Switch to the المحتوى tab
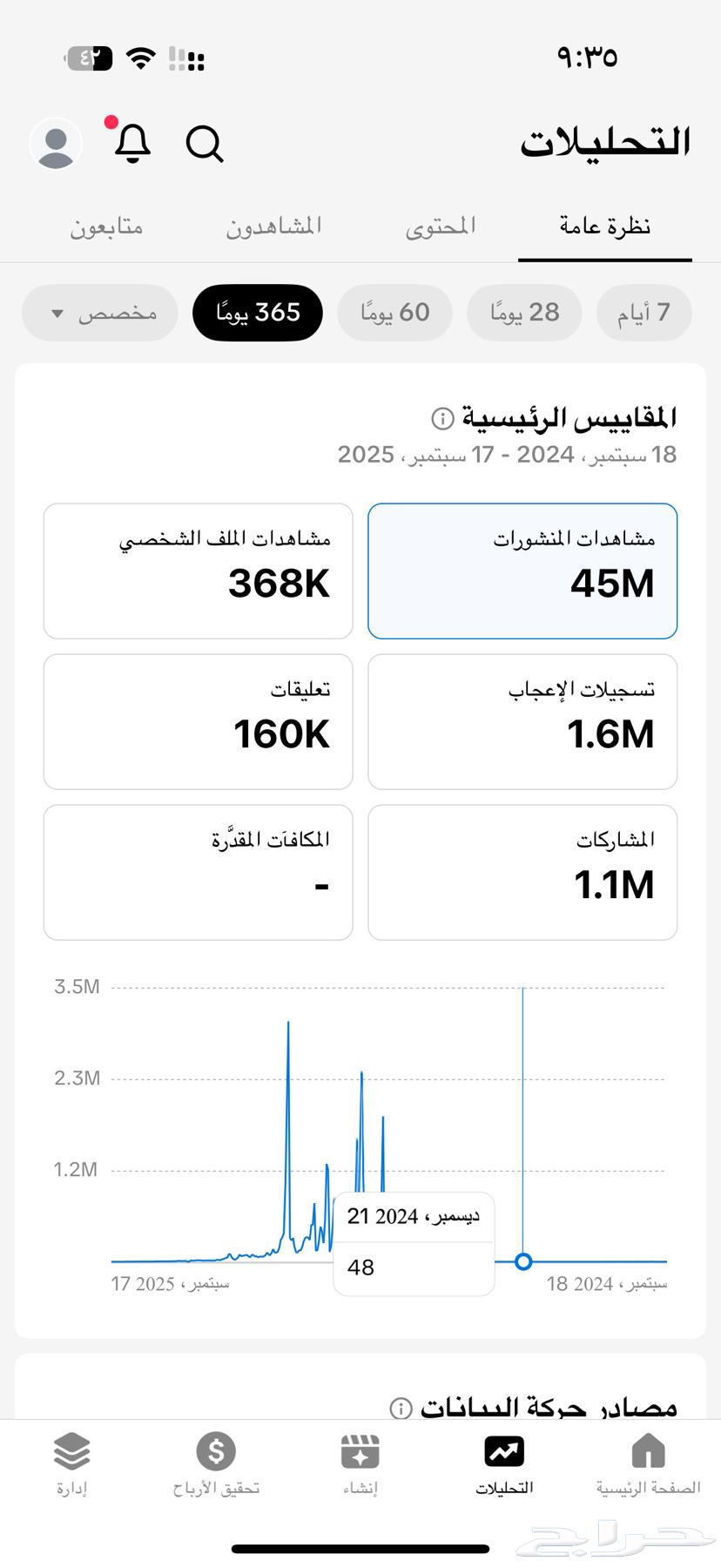Image resolution: width=721 pixels, height=1568 pixels. 441,225
